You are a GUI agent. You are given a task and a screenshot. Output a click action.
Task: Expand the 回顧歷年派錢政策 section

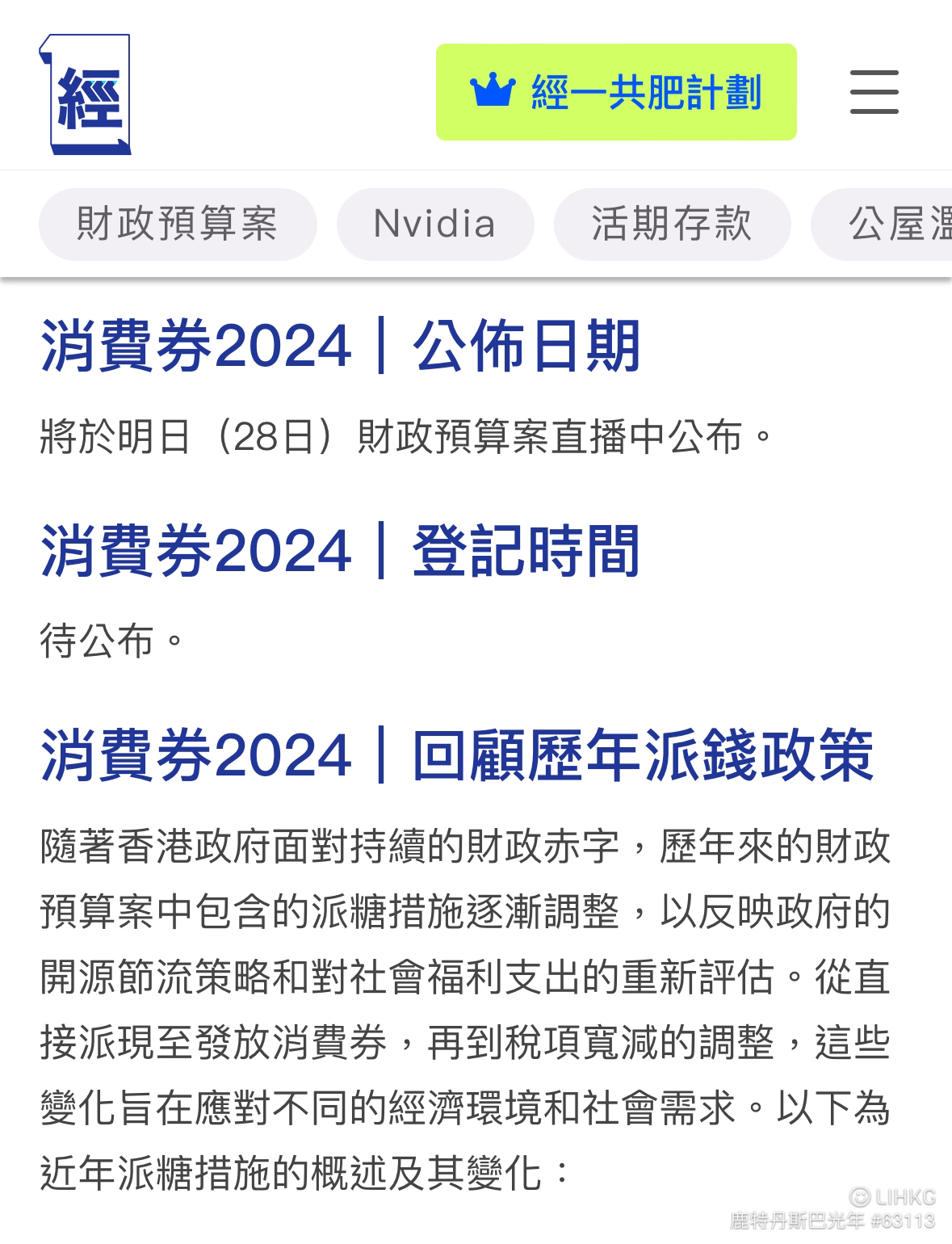pyautogui.click(x=460, y=754)
